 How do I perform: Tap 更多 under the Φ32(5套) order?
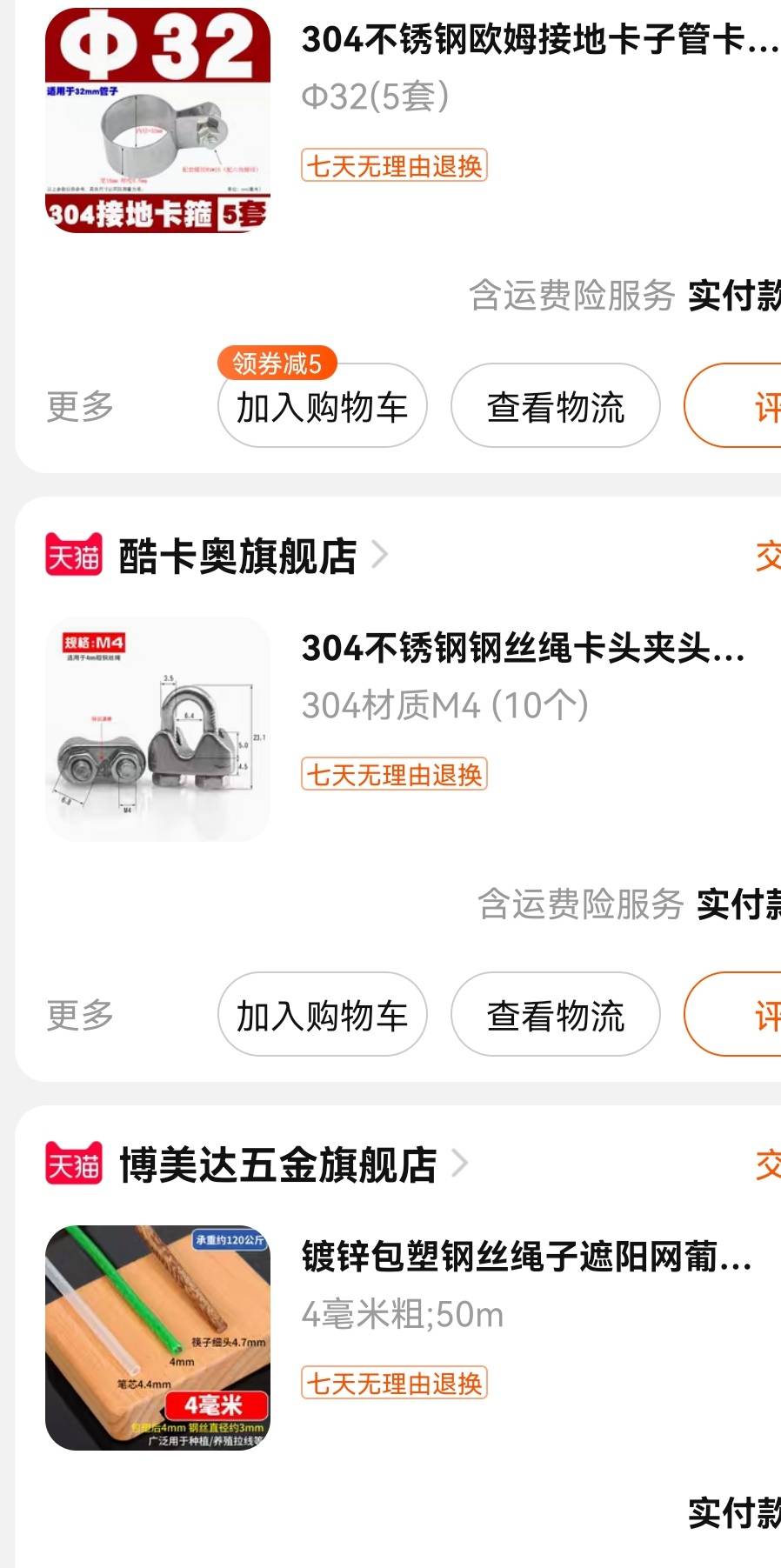click(x=80, y=406)
